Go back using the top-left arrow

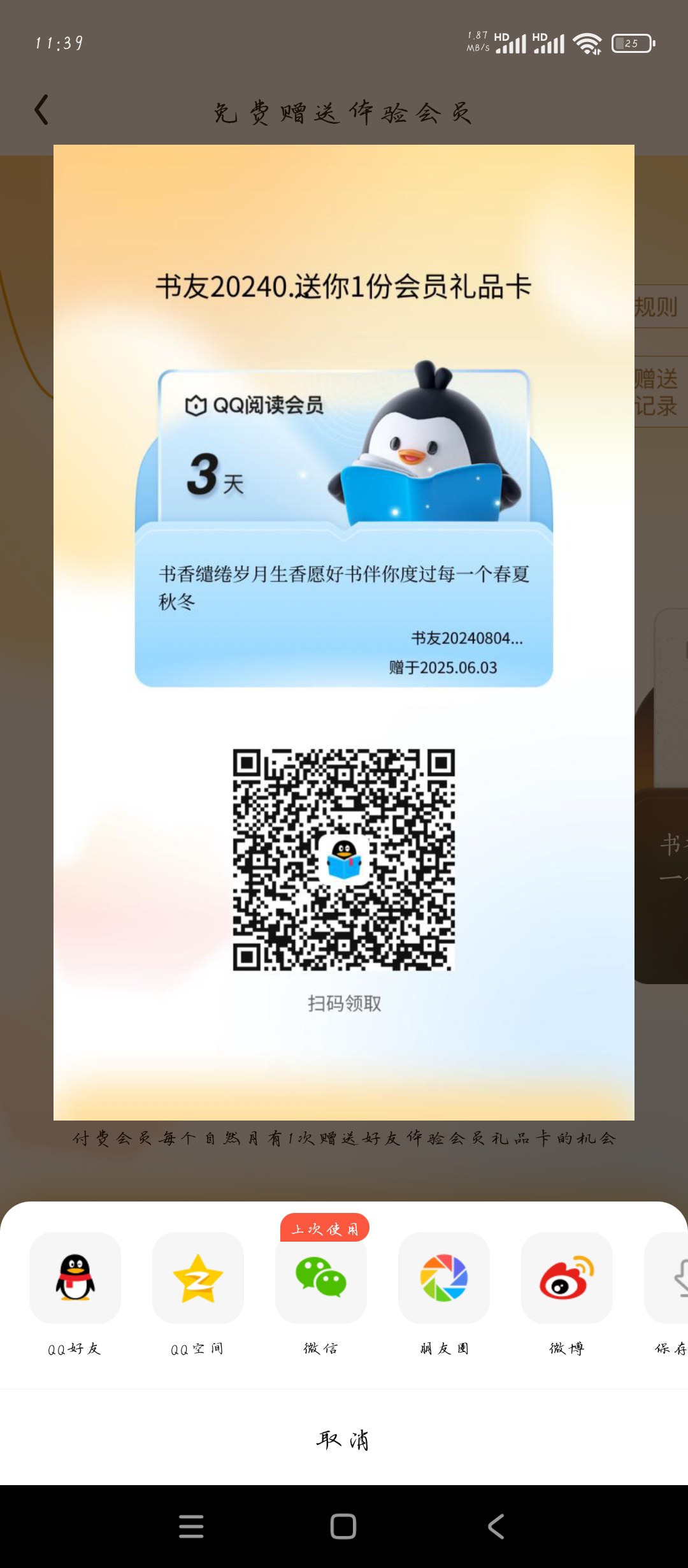click(42, 110)
